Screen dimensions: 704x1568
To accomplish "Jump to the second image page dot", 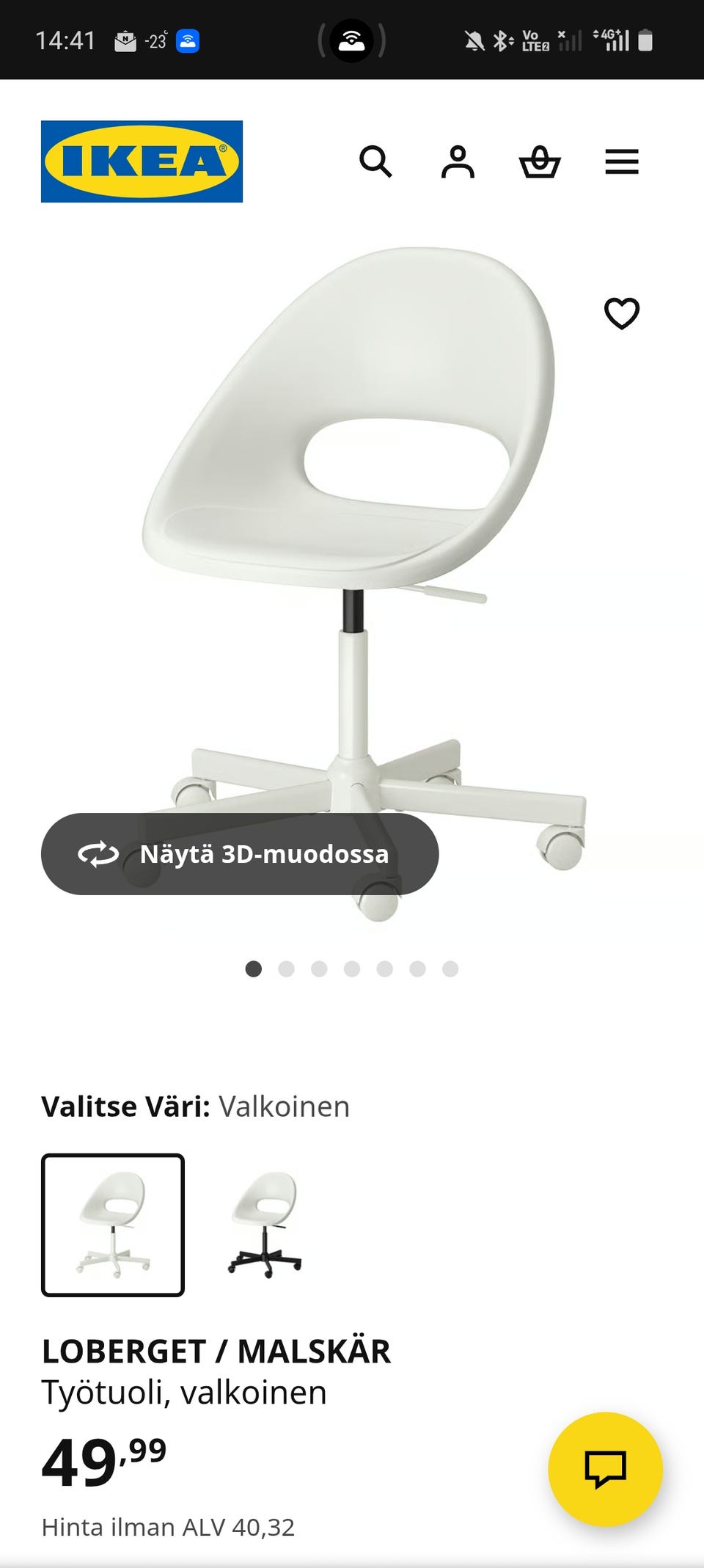I will [286, 969].
